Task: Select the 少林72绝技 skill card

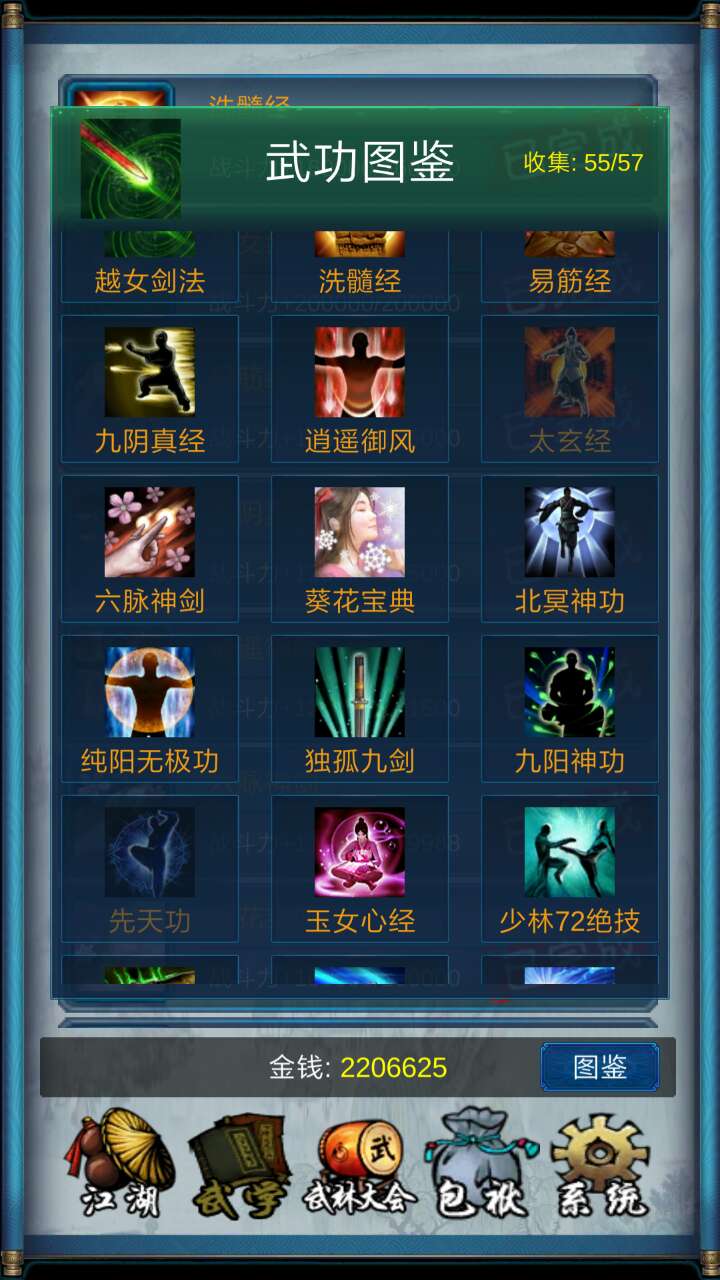Action: 570,868
